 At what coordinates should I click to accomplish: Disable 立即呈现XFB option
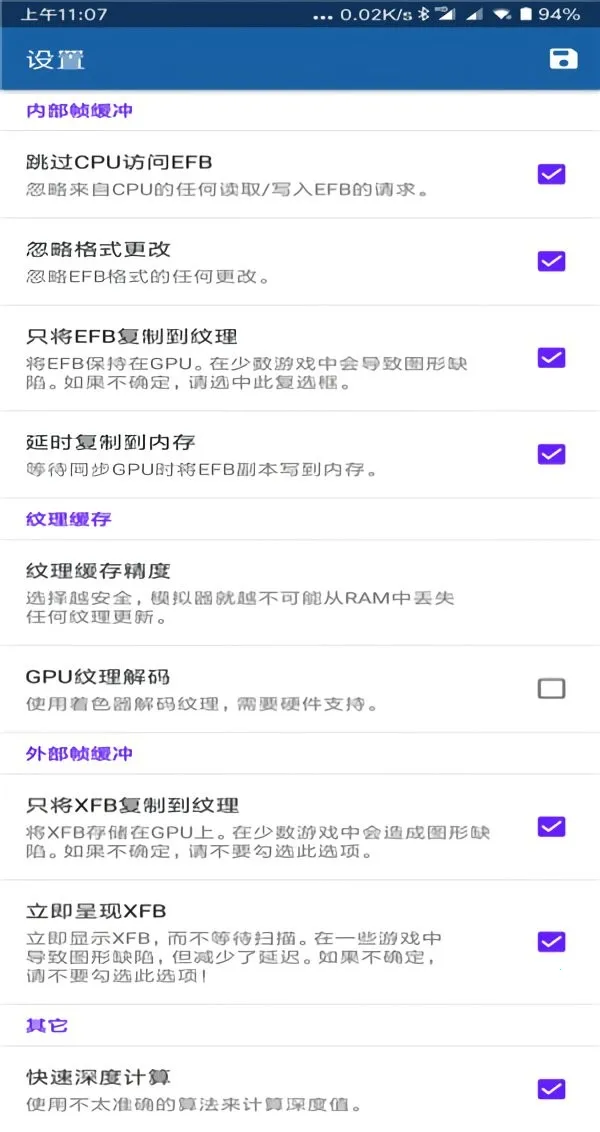551,941
